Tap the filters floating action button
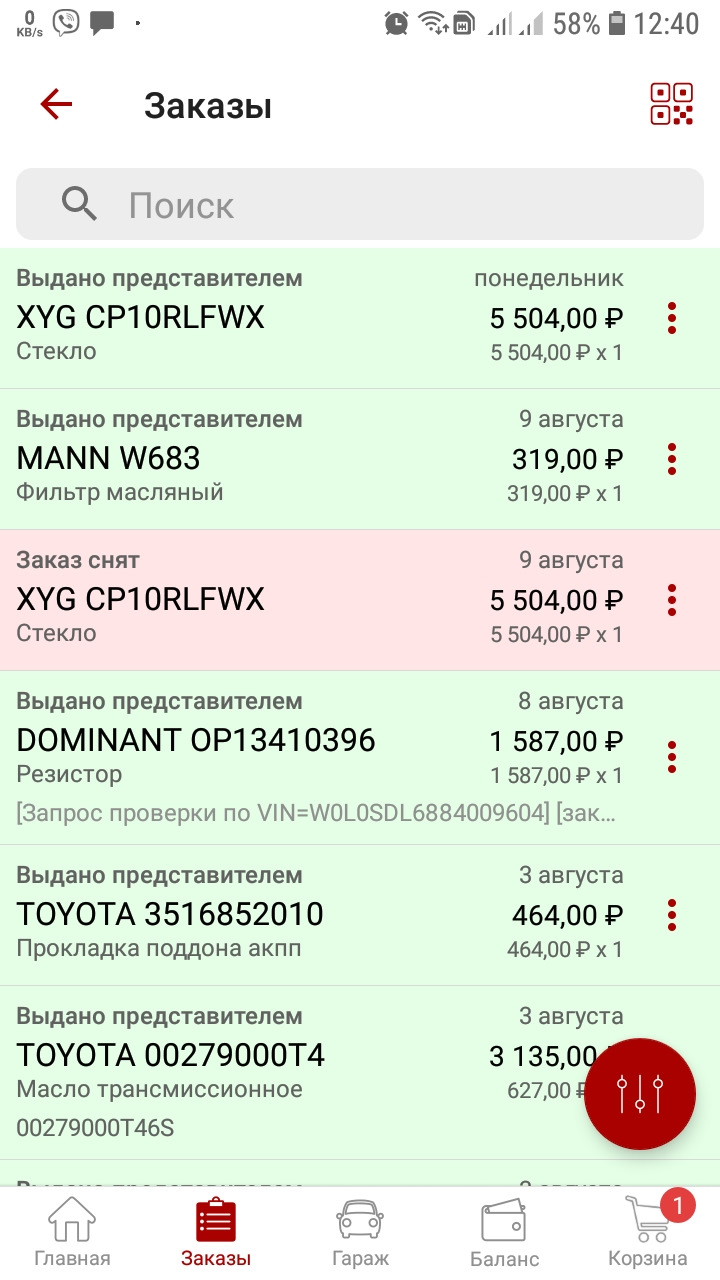Image resolution: width=720 pixels, height=1280 pixels. [x=639, y=1094]
